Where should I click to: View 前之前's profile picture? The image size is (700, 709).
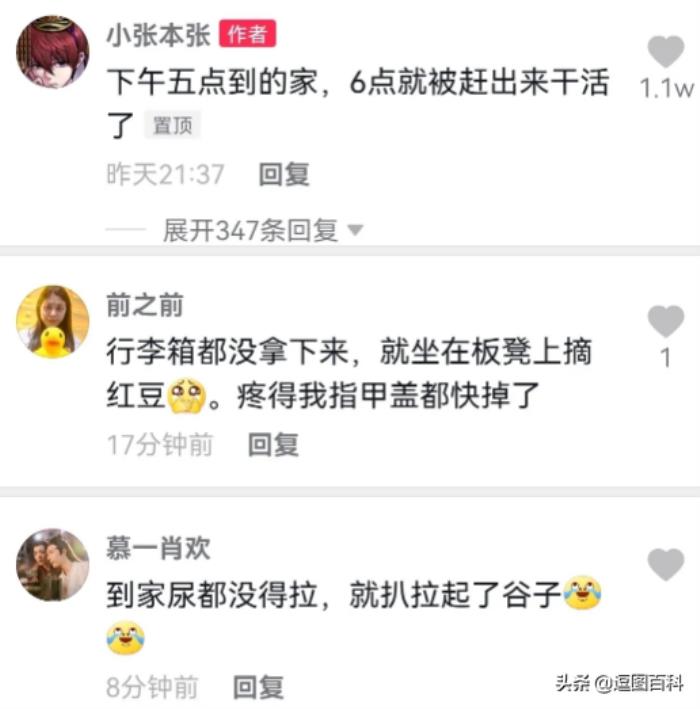tap(52, 322)
